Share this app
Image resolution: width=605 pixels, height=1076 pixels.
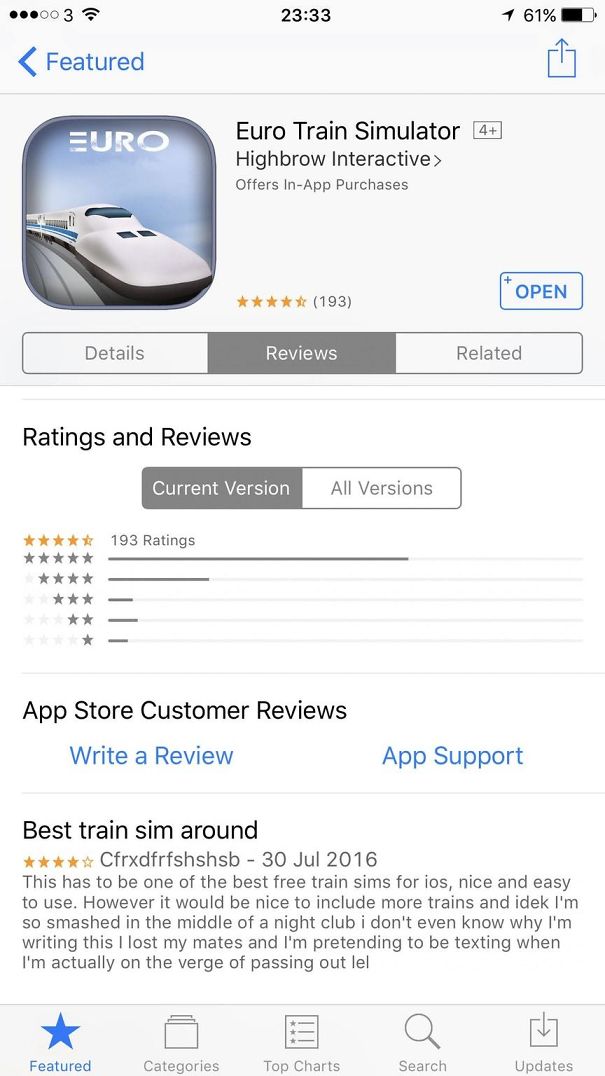pos(561,58)
